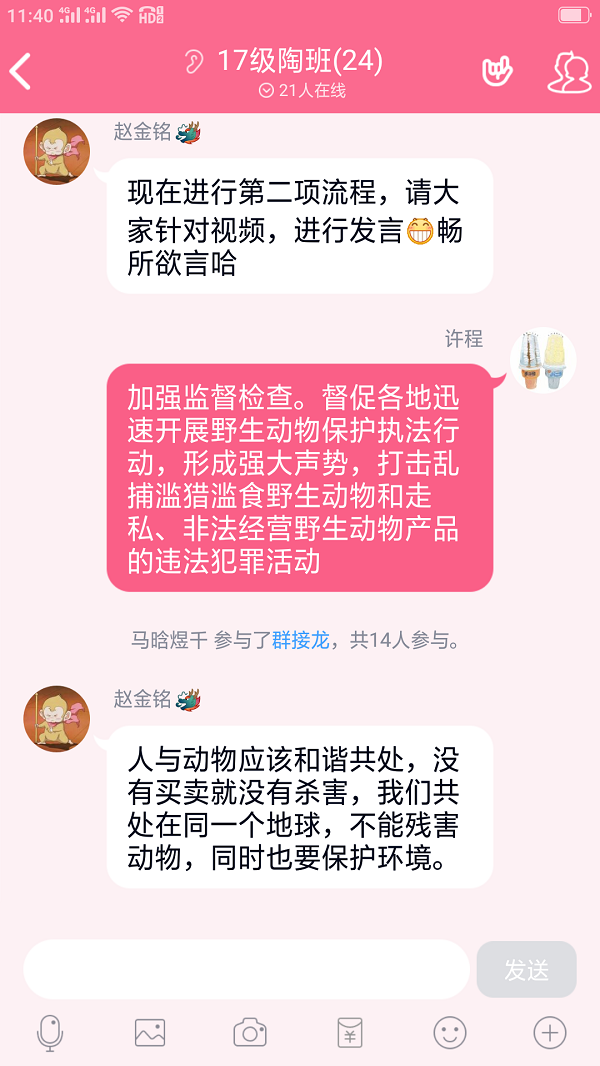Tap the 发送 send button
Image resolution: width=600 pixels, height=1066 pixels.
(x=526, y=969)
